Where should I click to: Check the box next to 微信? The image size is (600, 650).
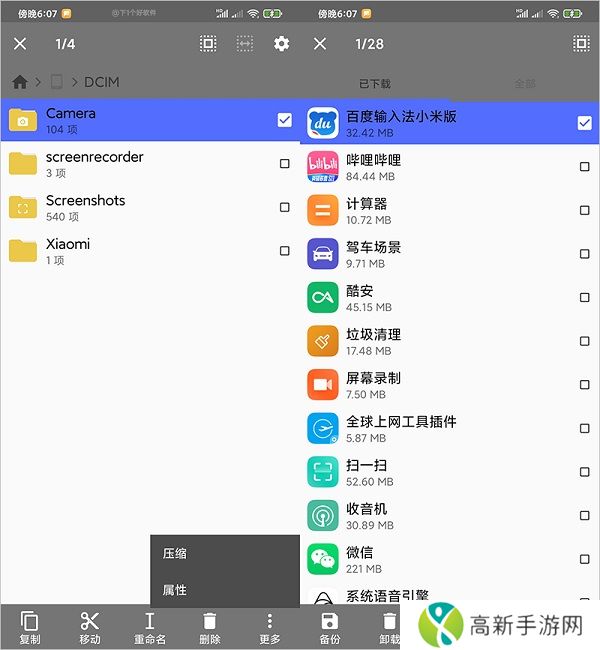pyautogui.click(x=584, y=559)
